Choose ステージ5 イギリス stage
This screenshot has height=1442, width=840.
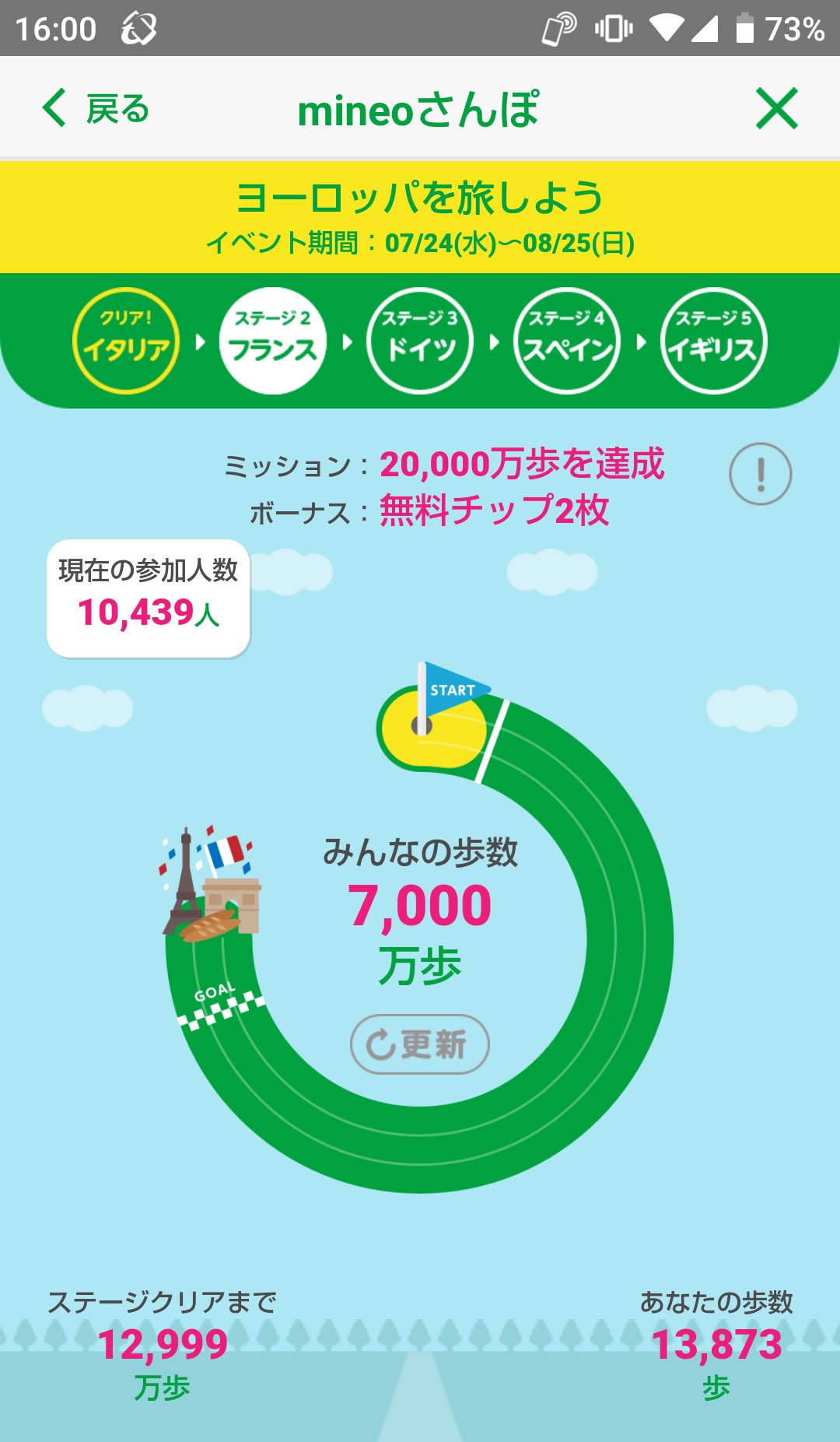(714, 341)
